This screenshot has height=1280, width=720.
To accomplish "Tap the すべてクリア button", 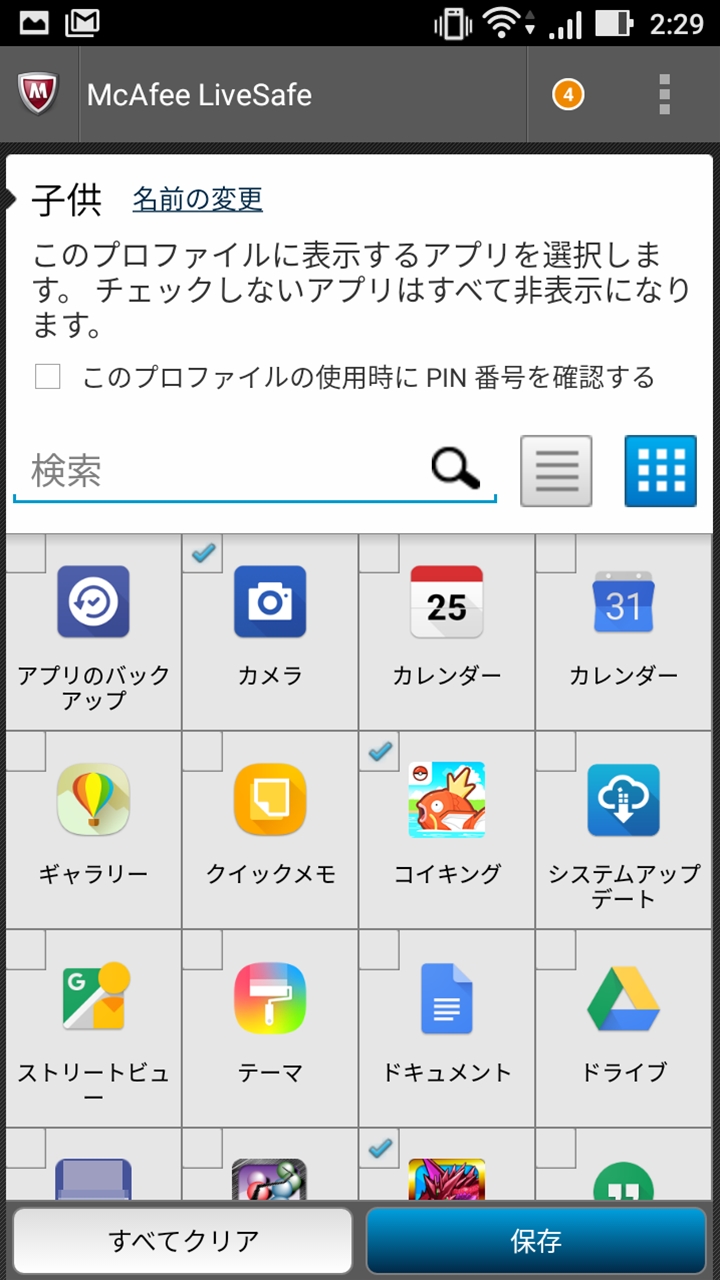I will (183, 1241).
